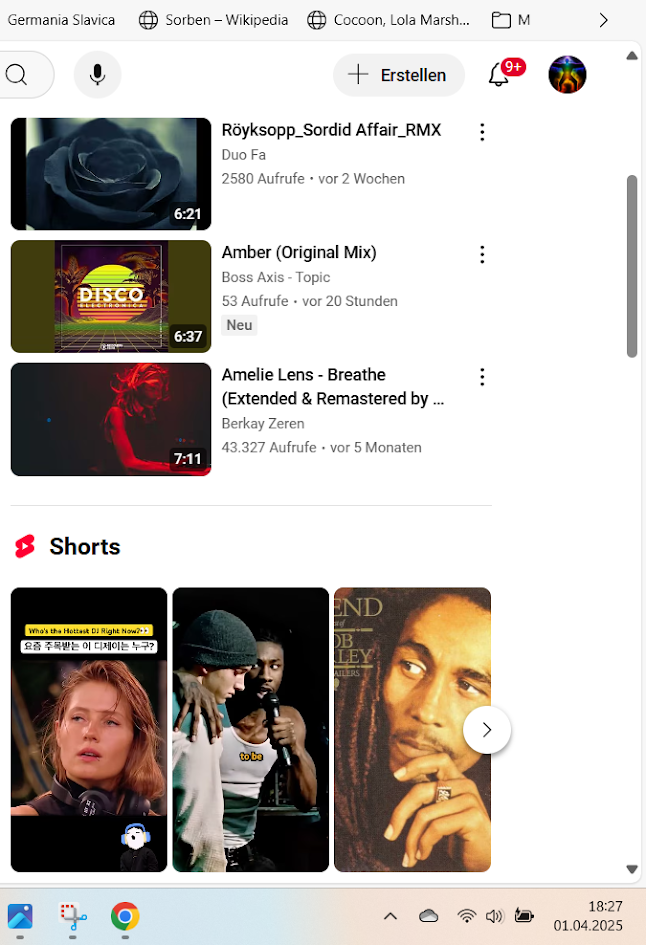The height and width of the screenshot is (945, 646).
Task: Open options for Röyksopp_Sordid Affair_RMX
Action: pos(482,132)
